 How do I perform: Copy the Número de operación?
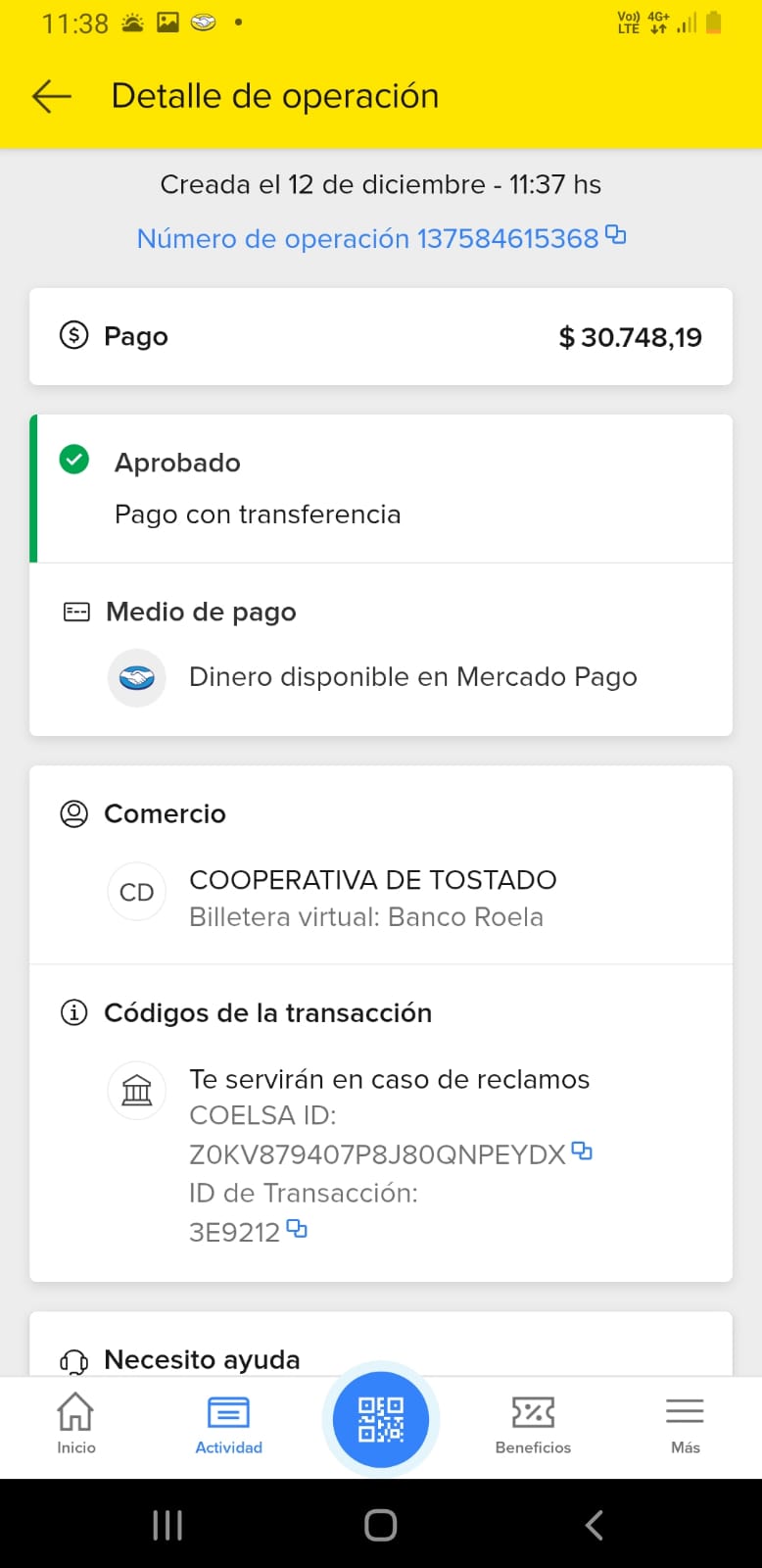pyautogui.click(x=616, y=235)
